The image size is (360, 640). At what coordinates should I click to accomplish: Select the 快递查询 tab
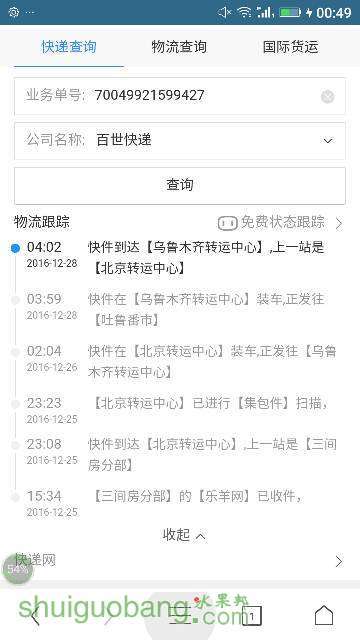pyautogui.click(x=69, y=47)
